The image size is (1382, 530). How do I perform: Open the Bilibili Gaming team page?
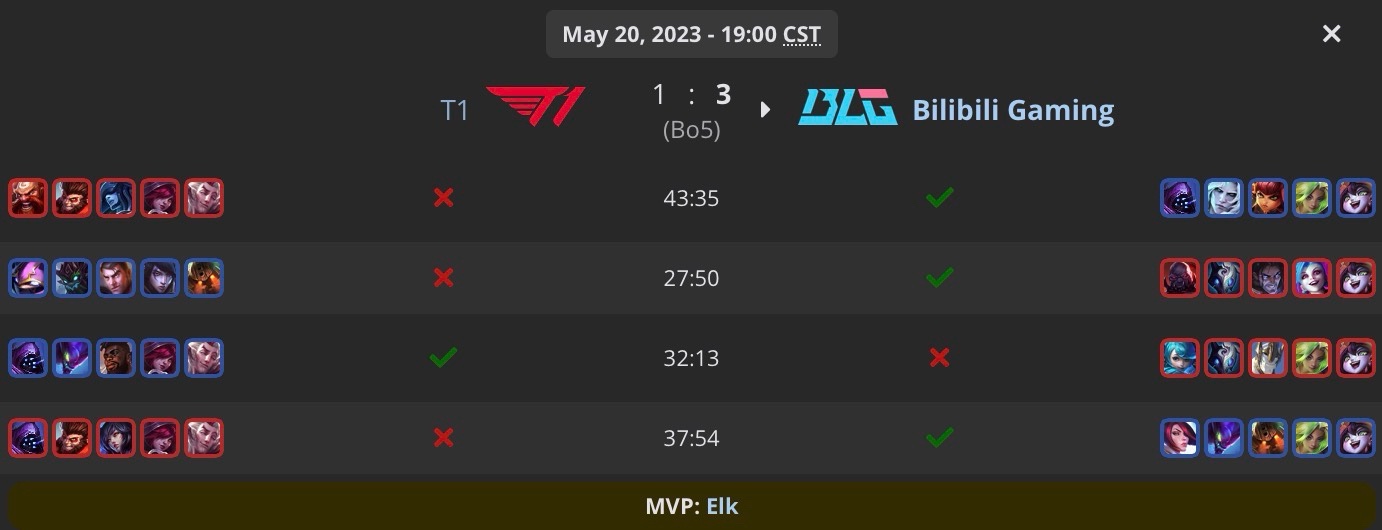1012,109
